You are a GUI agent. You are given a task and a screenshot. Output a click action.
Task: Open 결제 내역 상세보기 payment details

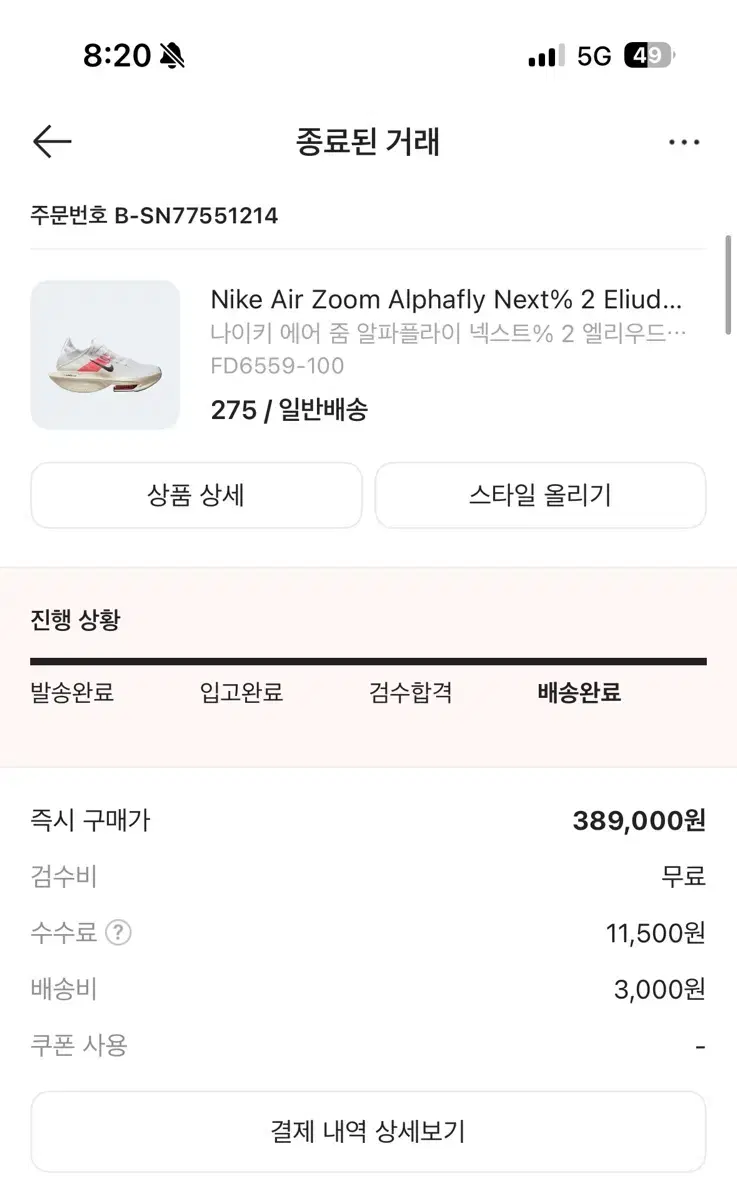368,1131
